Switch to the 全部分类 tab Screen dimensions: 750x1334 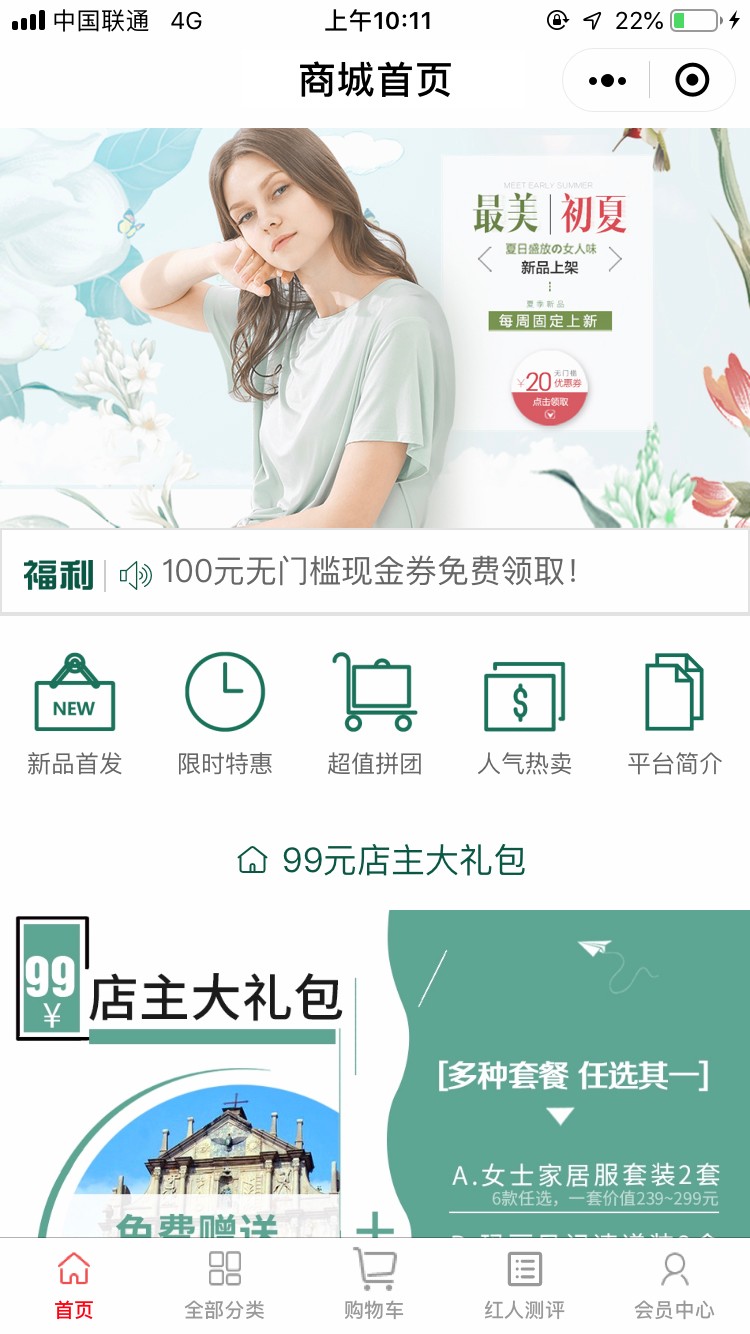(x=225, y=1285)
